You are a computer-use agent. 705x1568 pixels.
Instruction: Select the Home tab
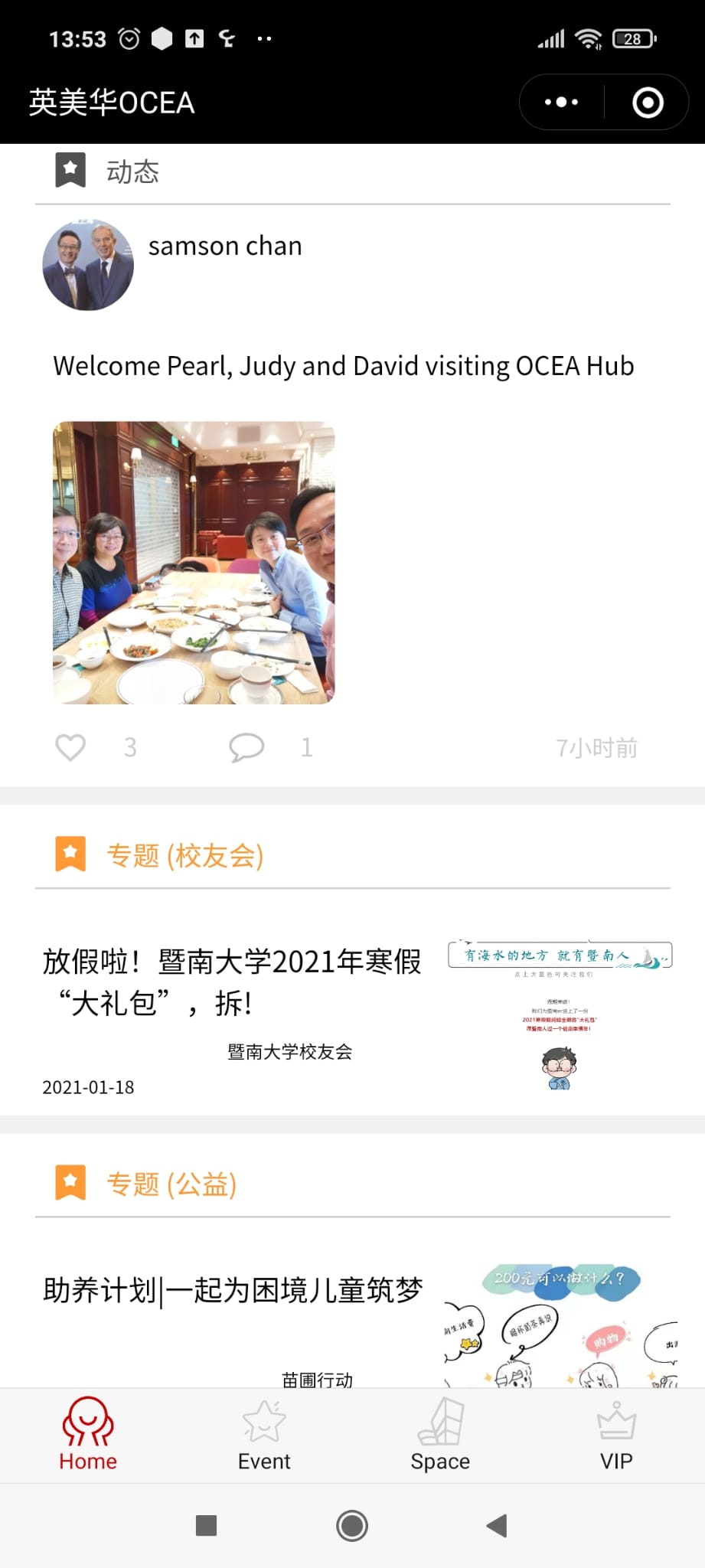coord(88,1436)
